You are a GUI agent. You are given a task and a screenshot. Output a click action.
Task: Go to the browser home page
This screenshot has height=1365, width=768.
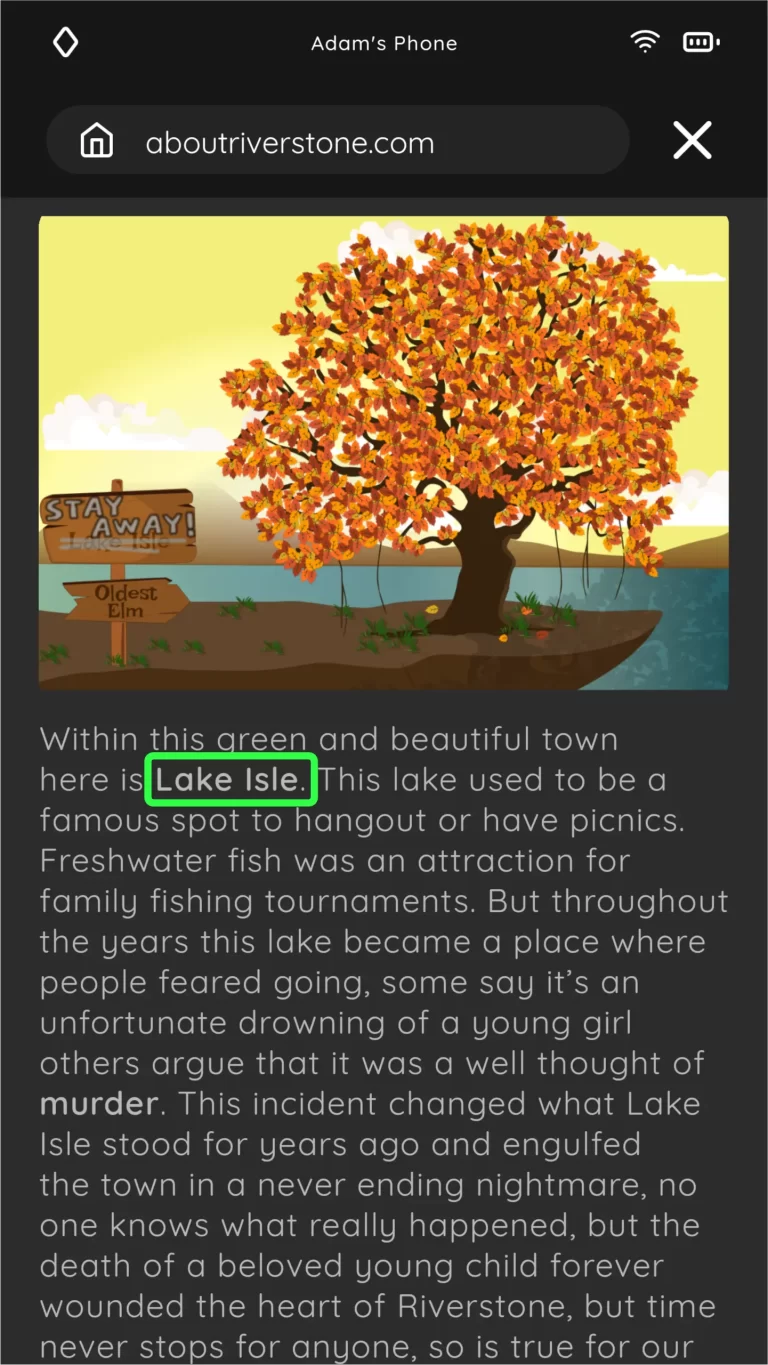(x=97, y=142)
